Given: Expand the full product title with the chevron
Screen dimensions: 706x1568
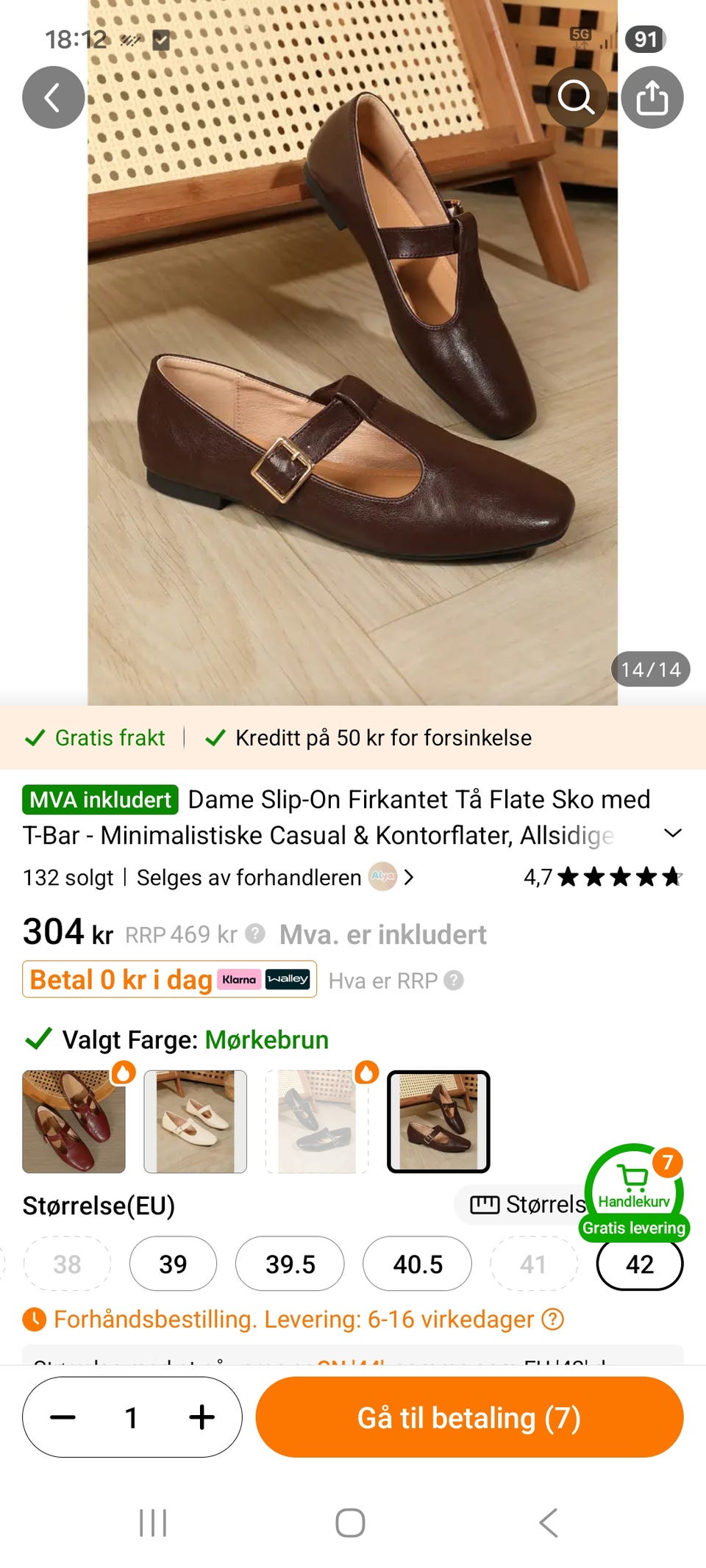Looking at the screenshot, I should (674, 833).
